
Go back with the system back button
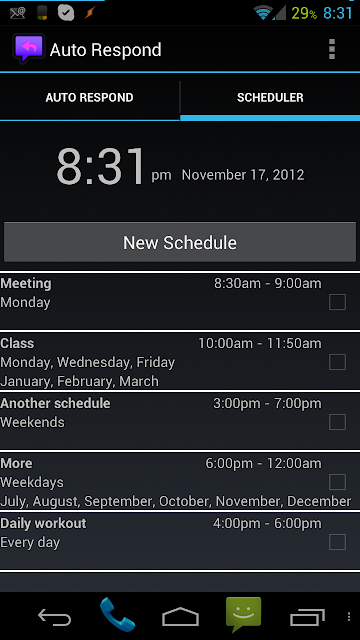pos(54,617)
